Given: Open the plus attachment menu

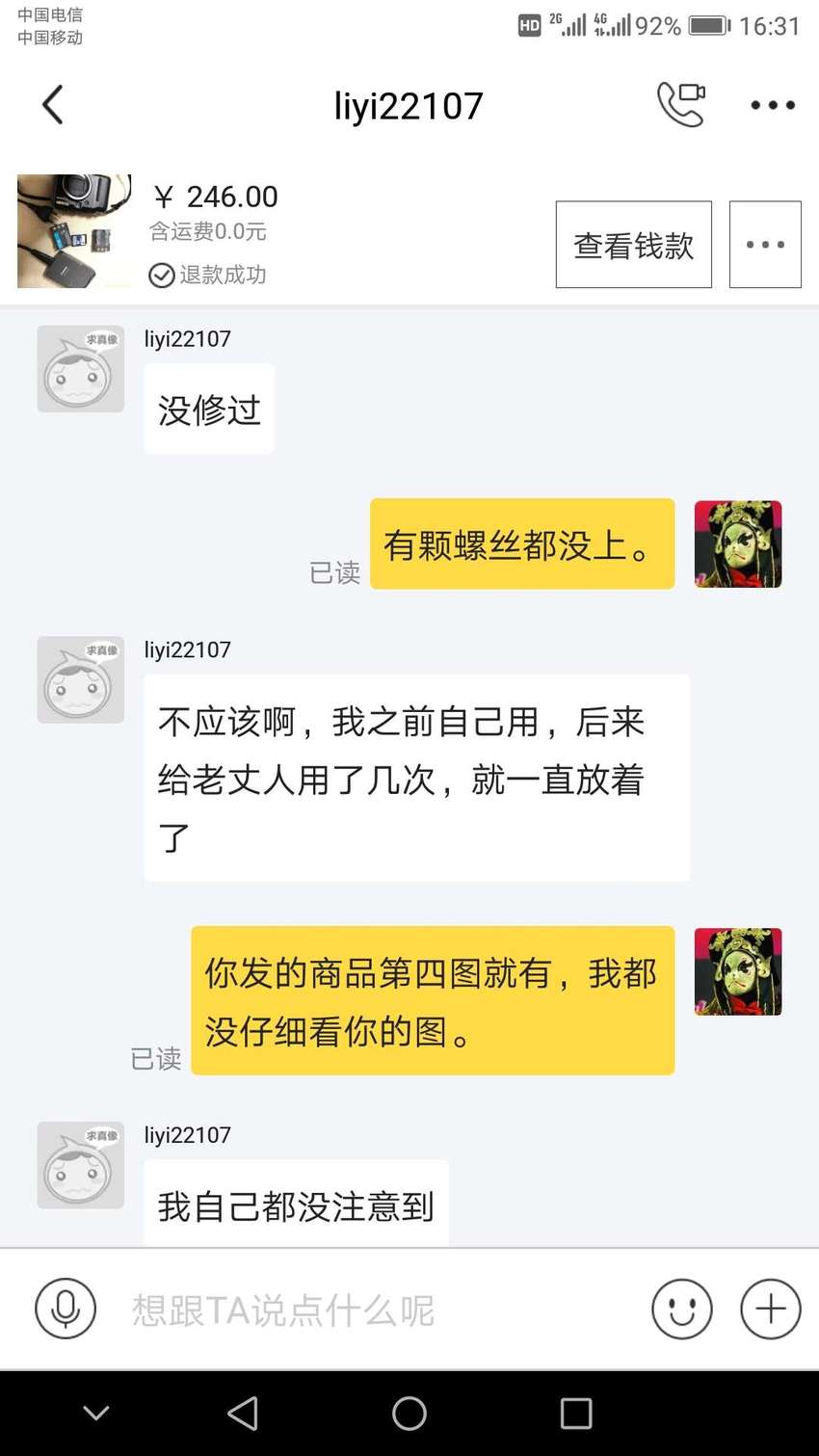Looking at the screenshot, I should [771, 1309].
